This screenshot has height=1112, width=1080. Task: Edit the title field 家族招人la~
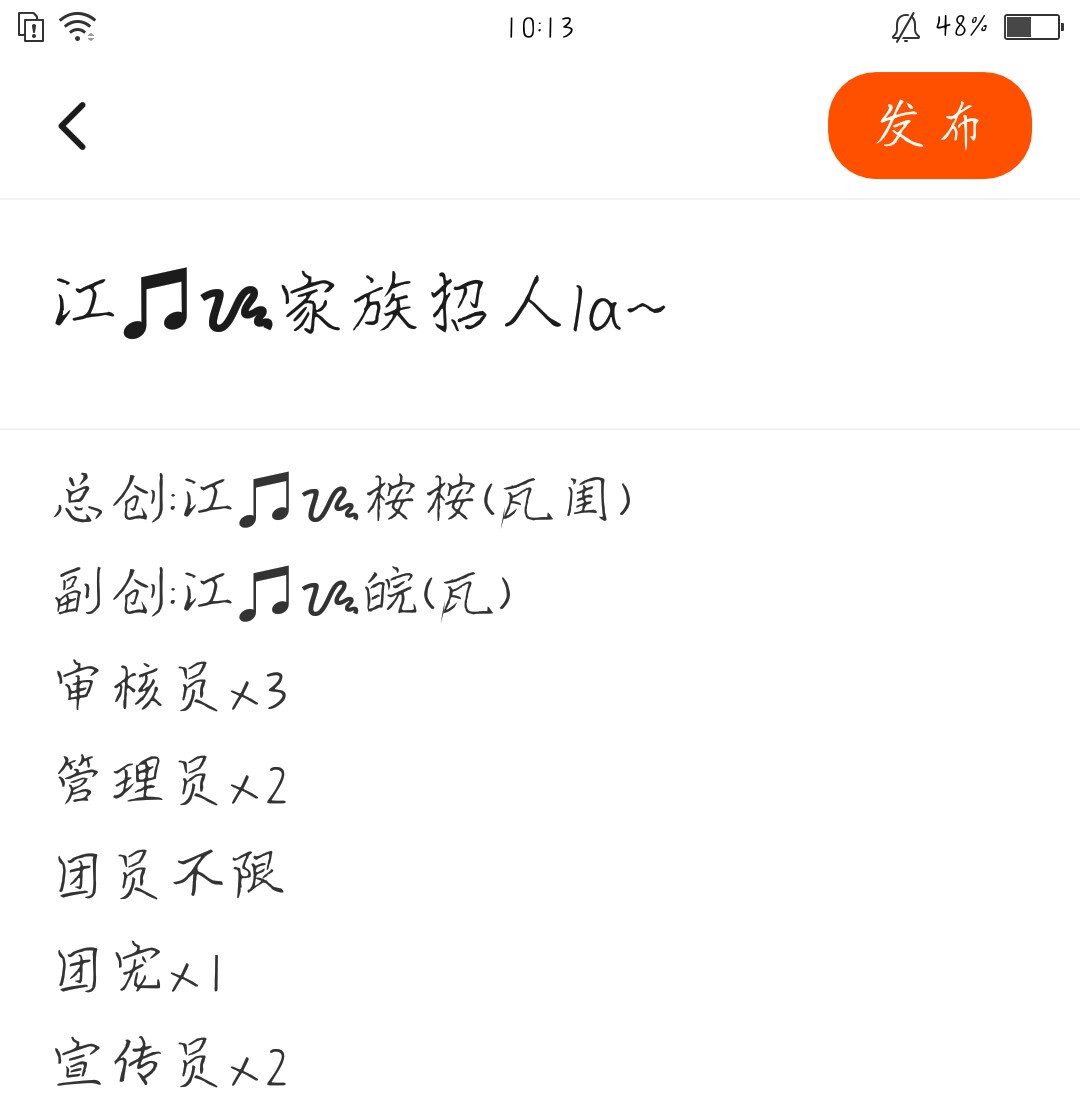pos(540,314)
